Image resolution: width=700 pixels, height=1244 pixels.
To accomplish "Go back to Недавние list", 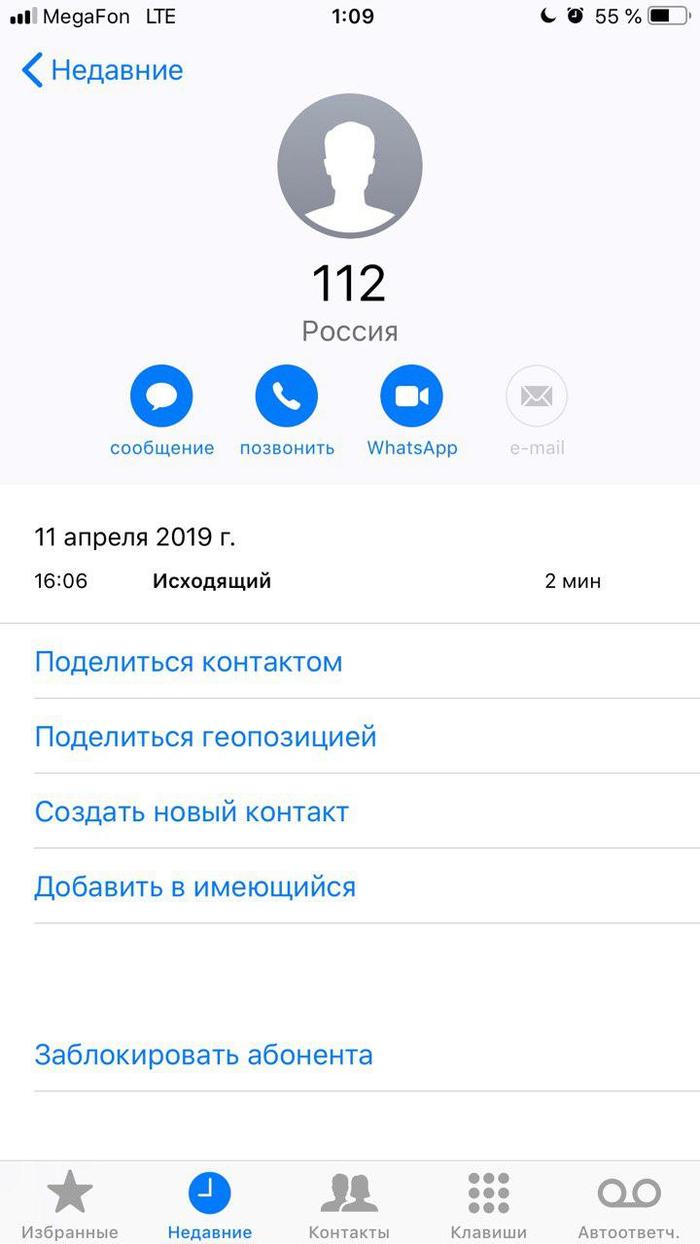I will [x=102, y=71].
